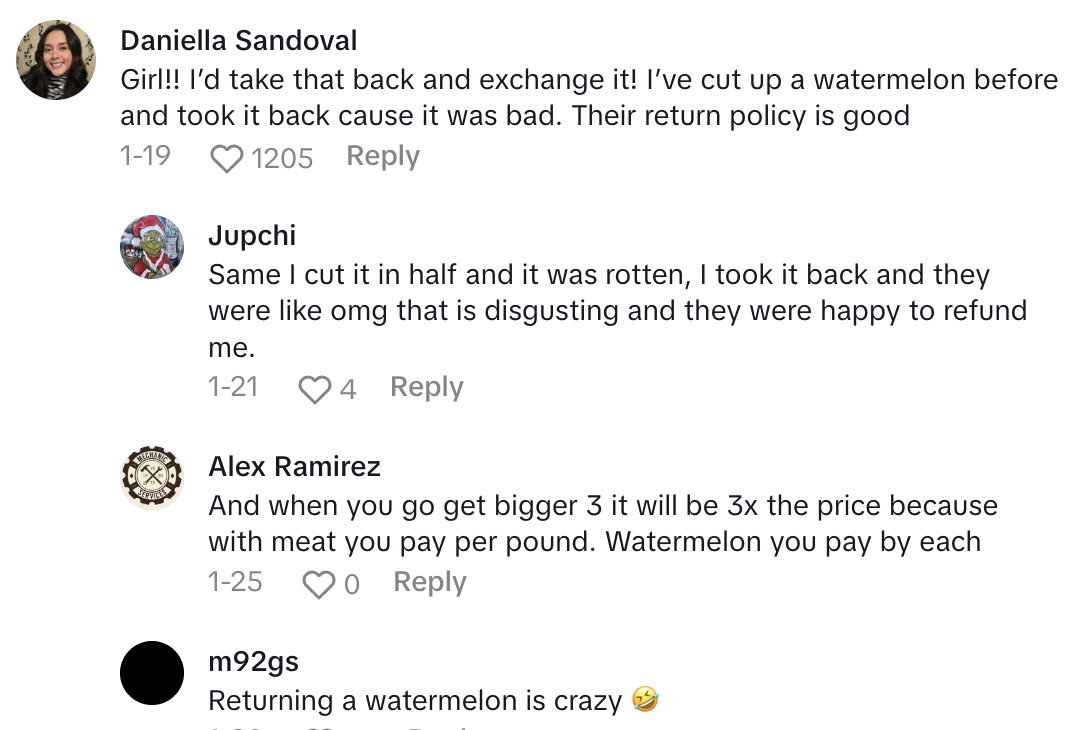This screenshot has height=730, width=1090.
Task: Reply to Daniella Sandoval's comment
Action: click(382, 157)
